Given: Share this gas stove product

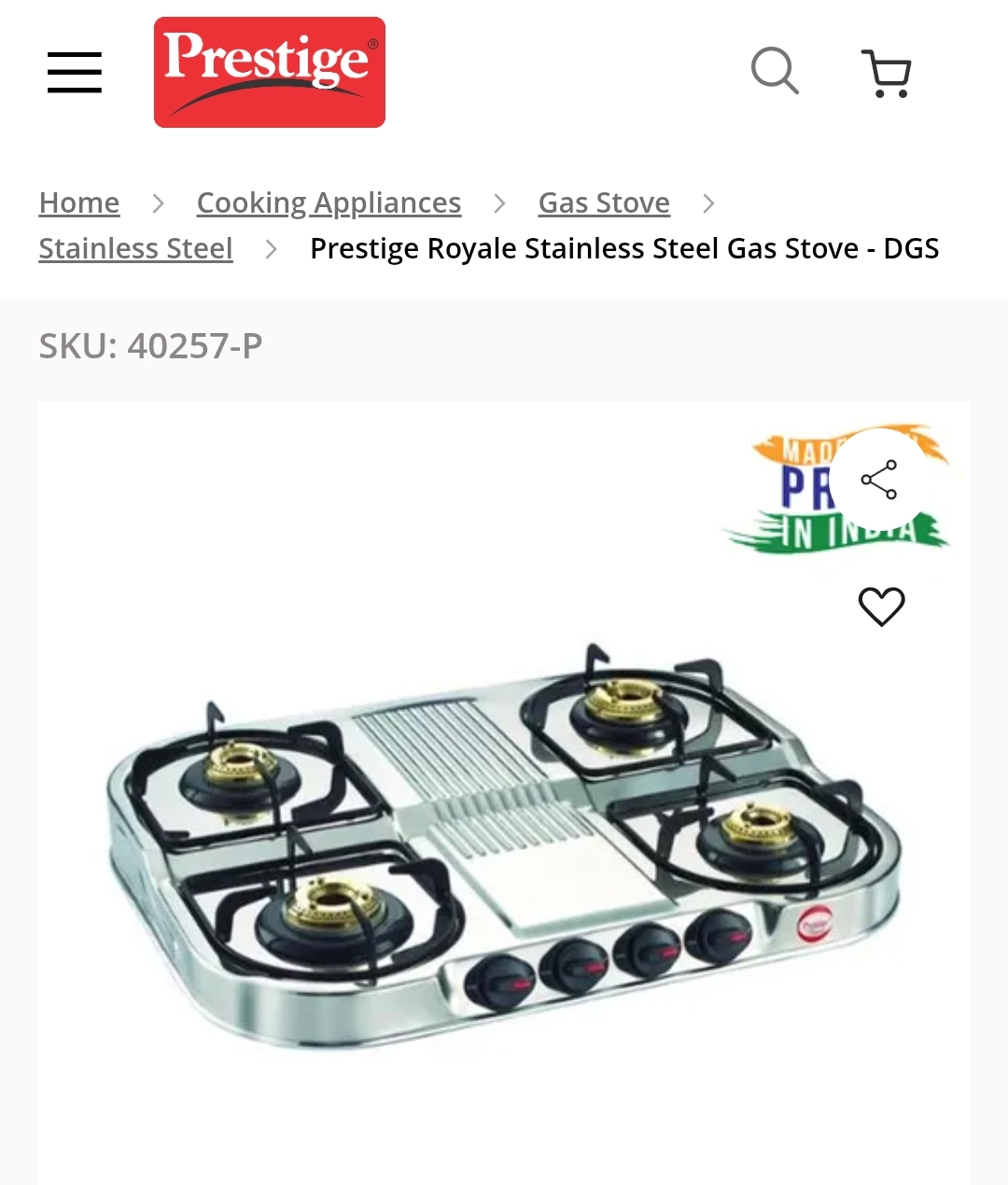Looking at the screenshot, I should [878, 480].
